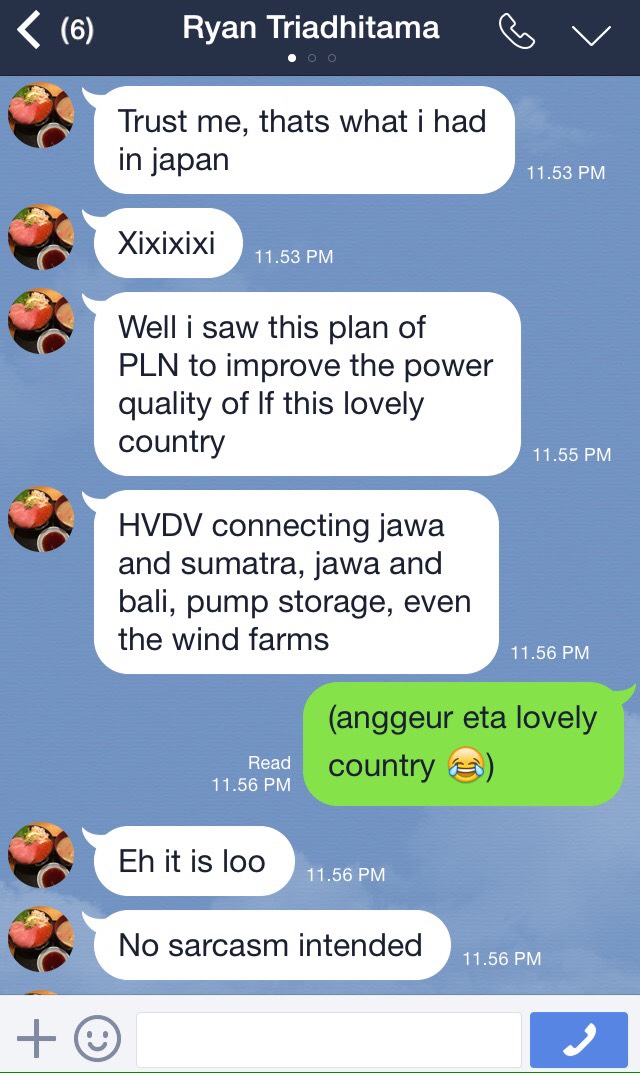View profile from avatar beside "No sarcasm intended"
The height and width of the screenshot is (1073, 640).
click(41, 940)
